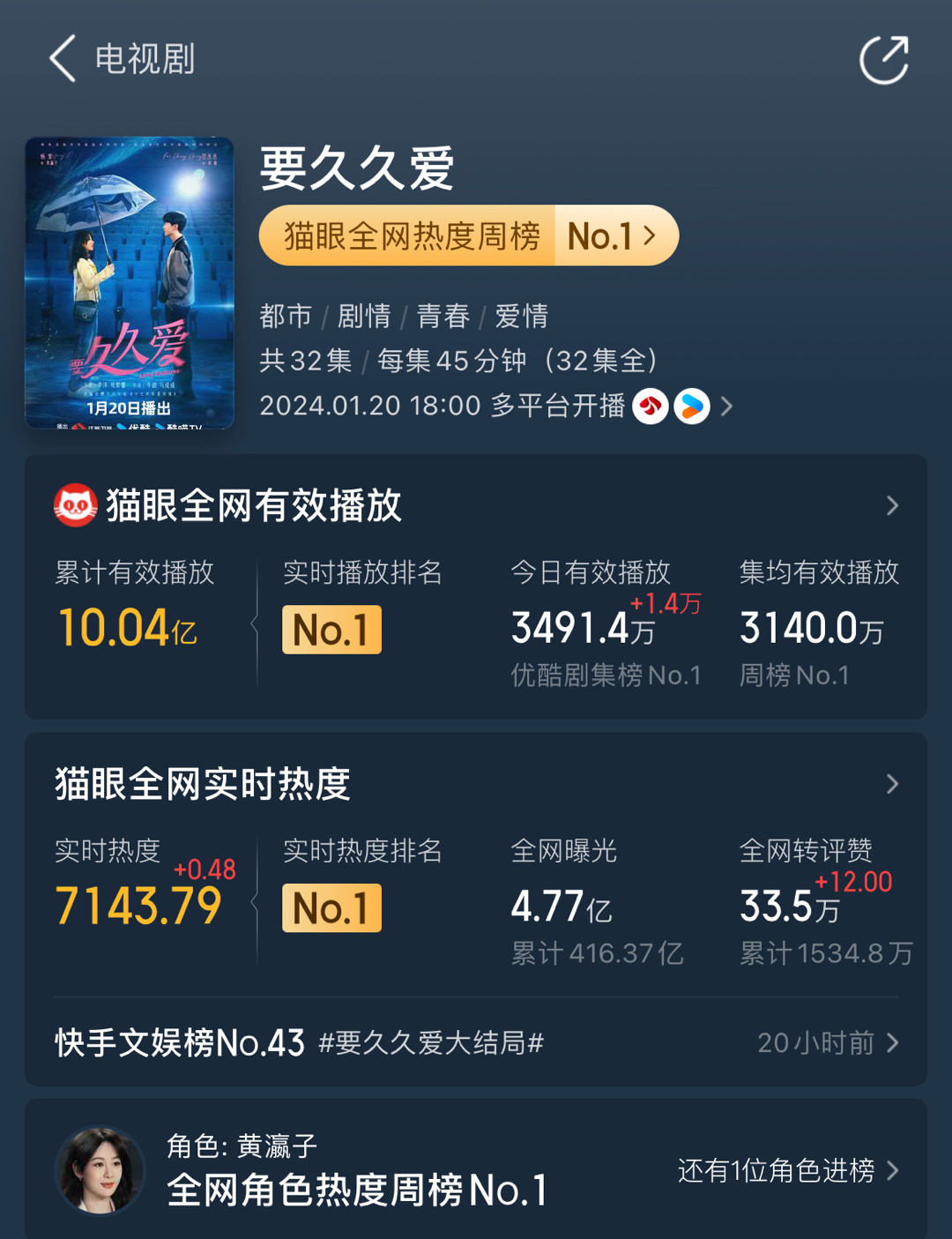Open 快手文娱榜No.43 ranking chevron
The width and height of the screenshot is (952, 1239).
894,1042
